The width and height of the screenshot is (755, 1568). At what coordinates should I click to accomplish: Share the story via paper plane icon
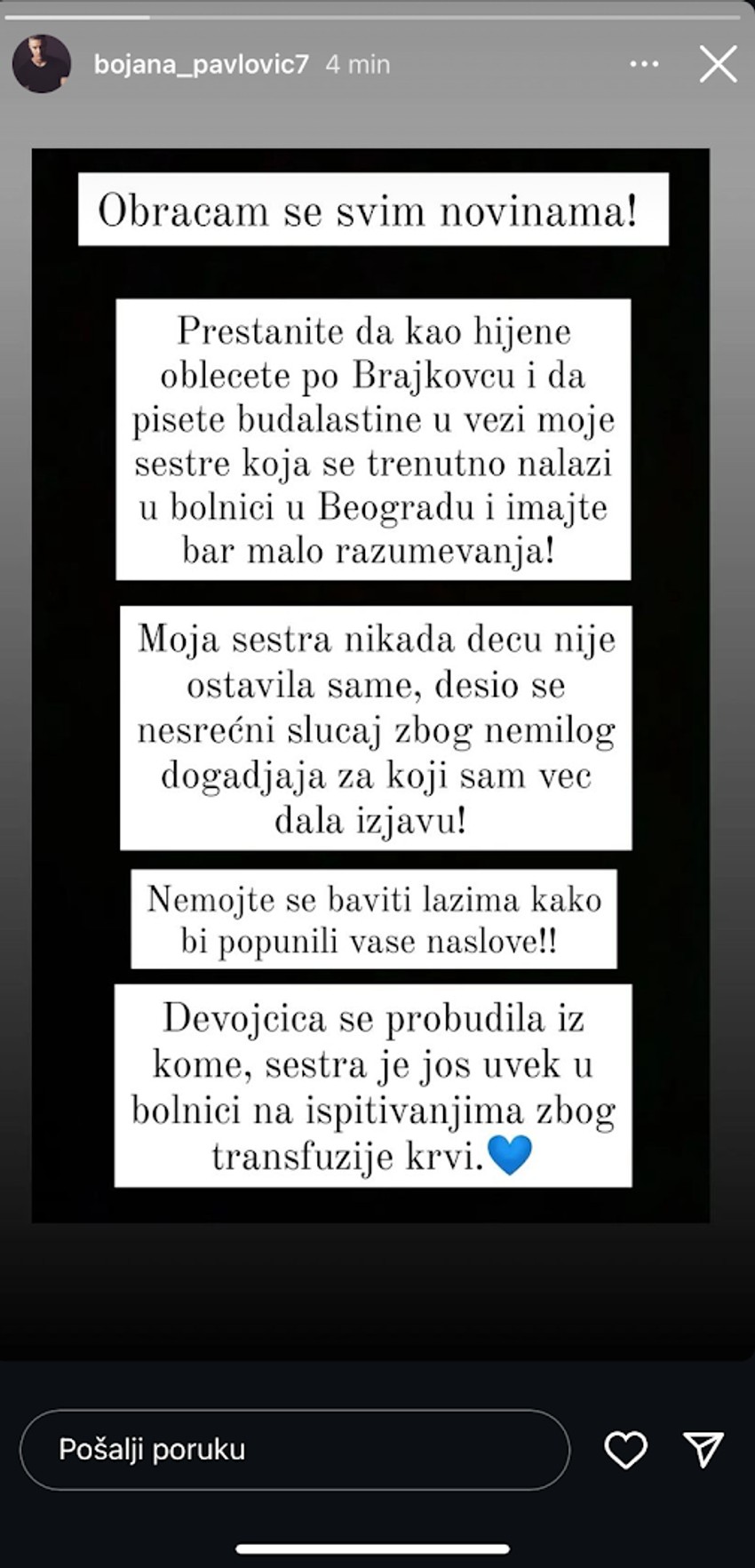click(703, 1450)
